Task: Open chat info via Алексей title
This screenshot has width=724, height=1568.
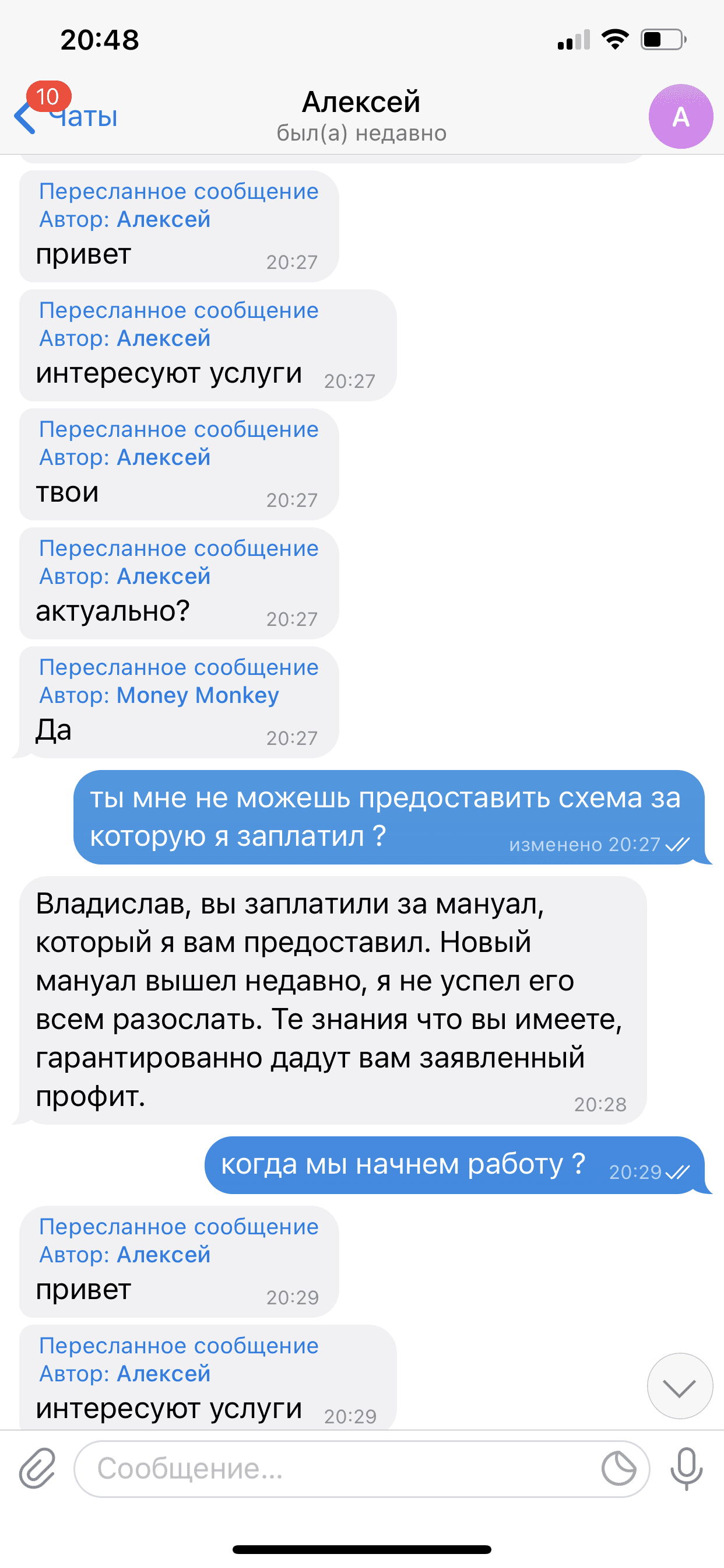Action: (361, 102)
